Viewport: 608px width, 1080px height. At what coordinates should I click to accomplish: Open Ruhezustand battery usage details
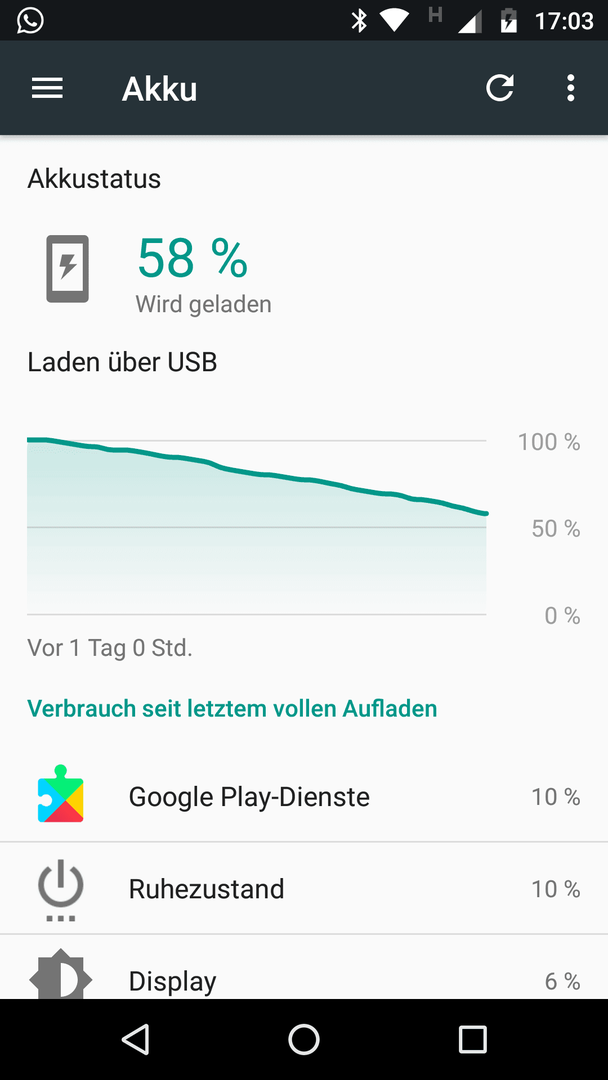click(304, 889)
